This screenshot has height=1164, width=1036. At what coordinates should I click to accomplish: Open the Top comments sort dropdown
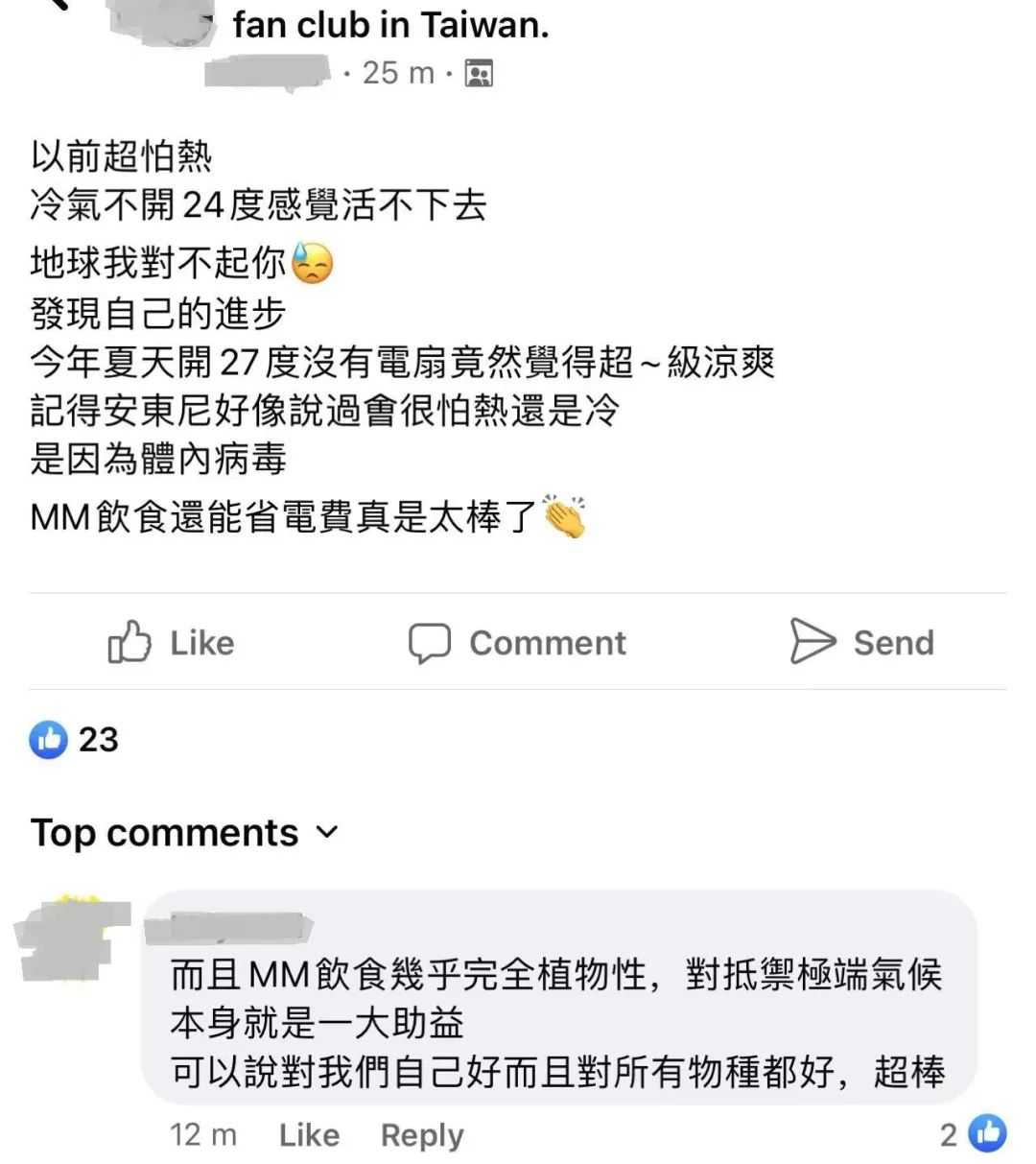click(x=185, y=832)
